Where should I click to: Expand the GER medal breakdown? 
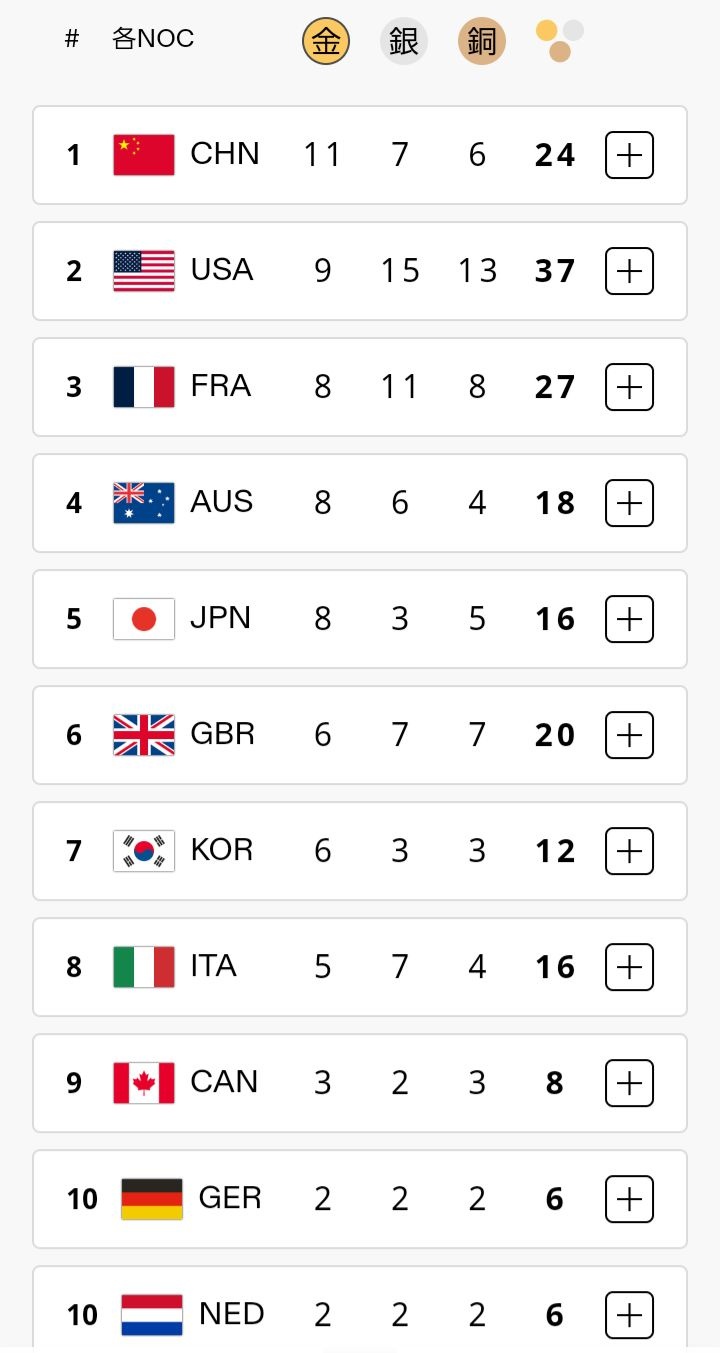[x=629, y=1199]
